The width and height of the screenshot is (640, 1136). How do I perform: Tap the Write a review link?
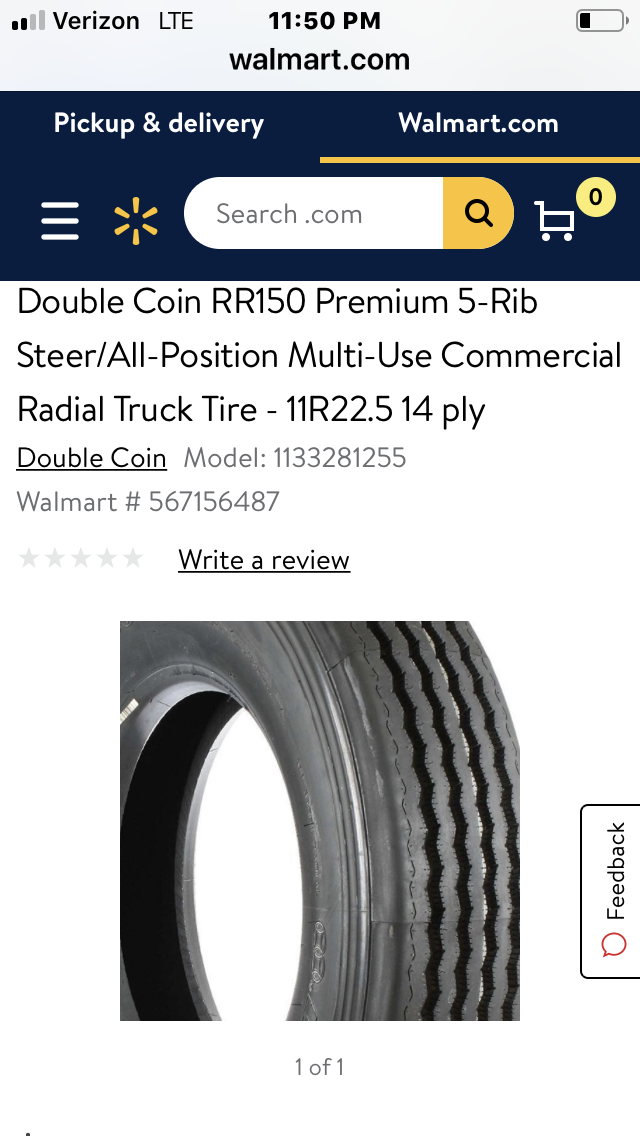264,560
